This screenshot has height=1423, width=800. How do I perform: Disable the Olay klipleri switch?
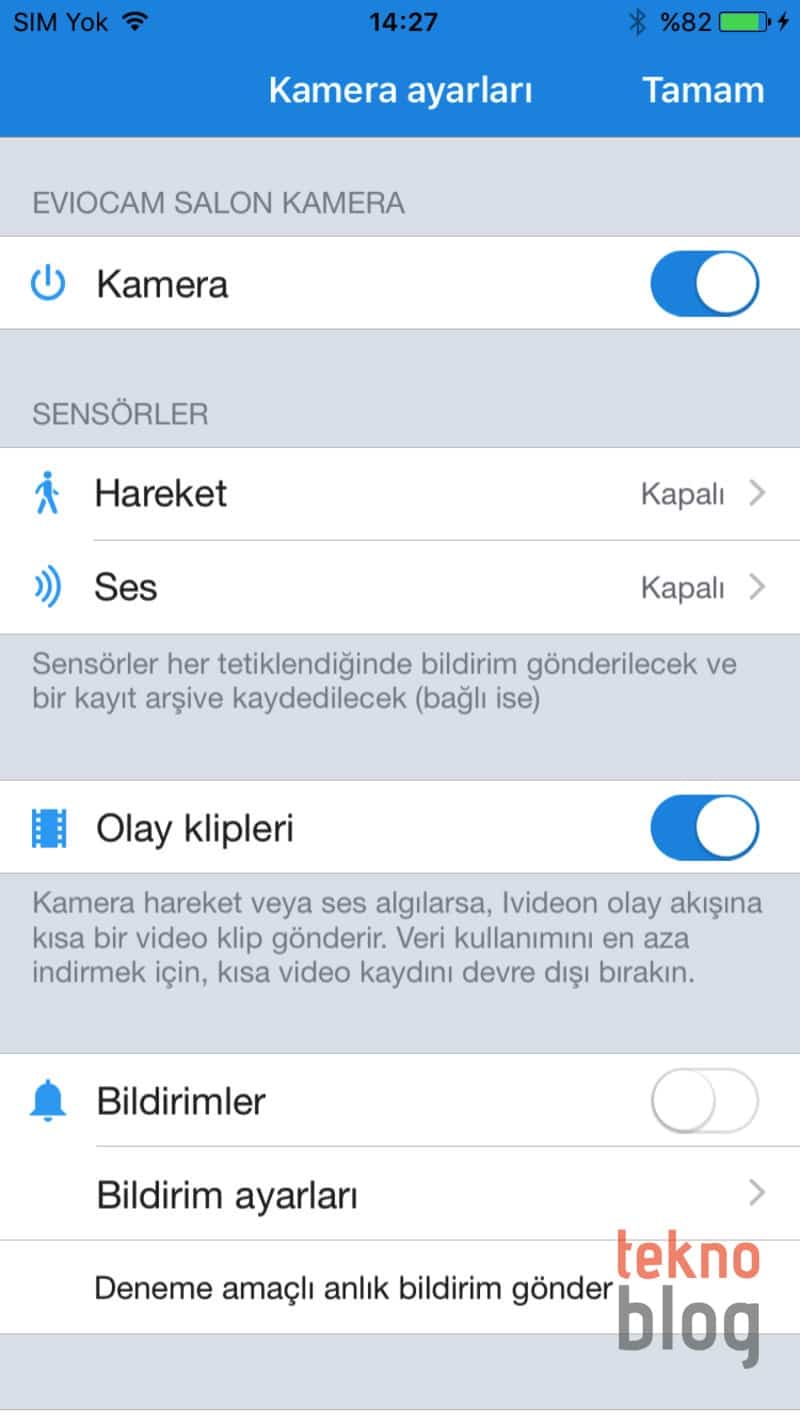[704, 828]
